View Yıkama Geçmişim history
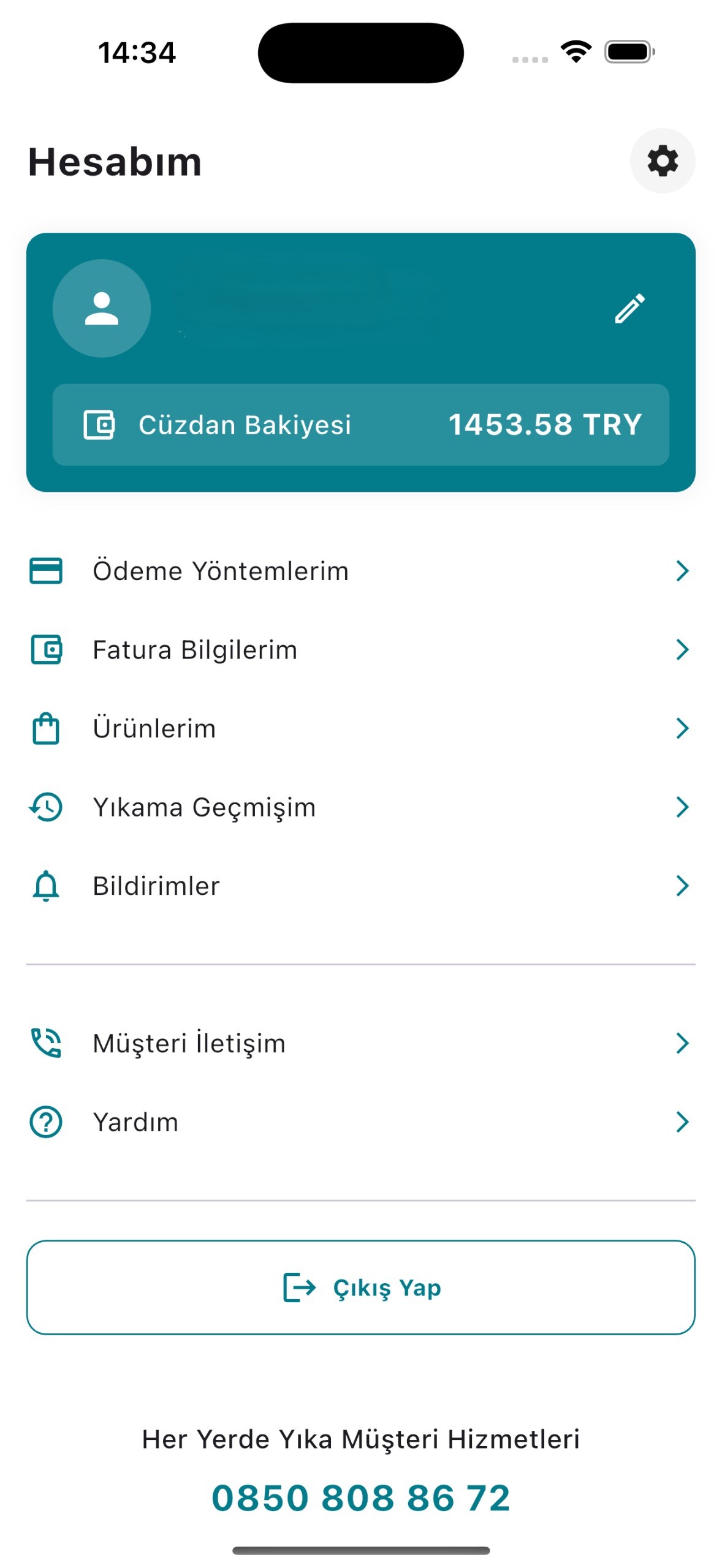Image resolution: width=722 pixels, height=1568 pixels. (360, 807)
